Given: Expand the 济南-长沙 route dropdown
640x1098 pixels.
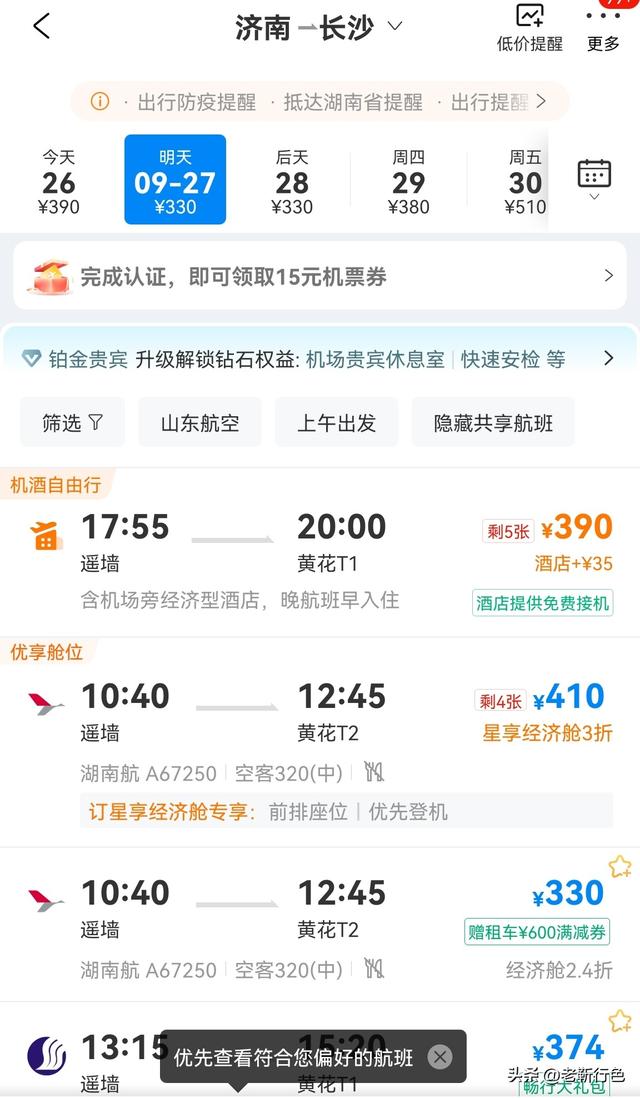Looking at the screenshot, I should [x=394, y=27].
